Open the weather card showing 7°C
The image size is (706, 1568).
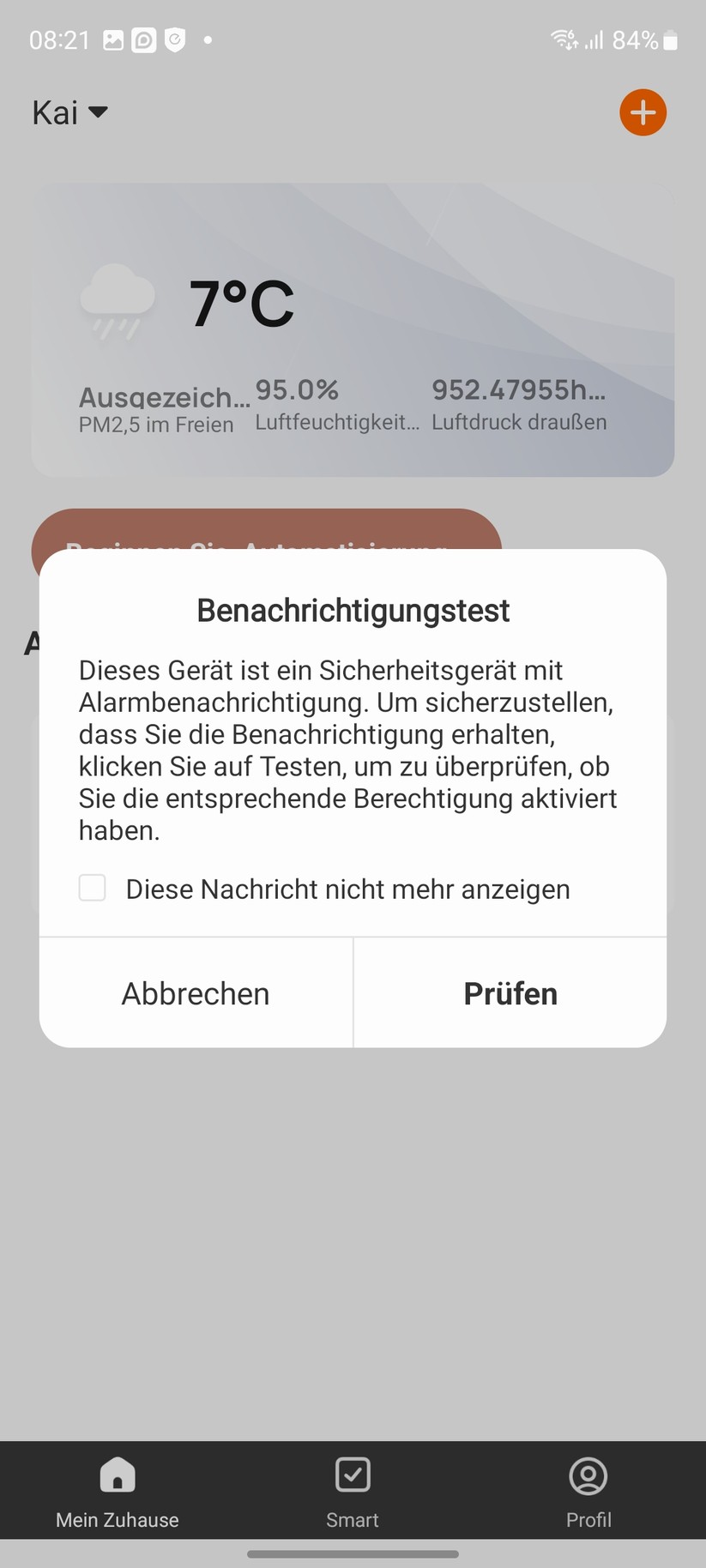click(353, 329)
